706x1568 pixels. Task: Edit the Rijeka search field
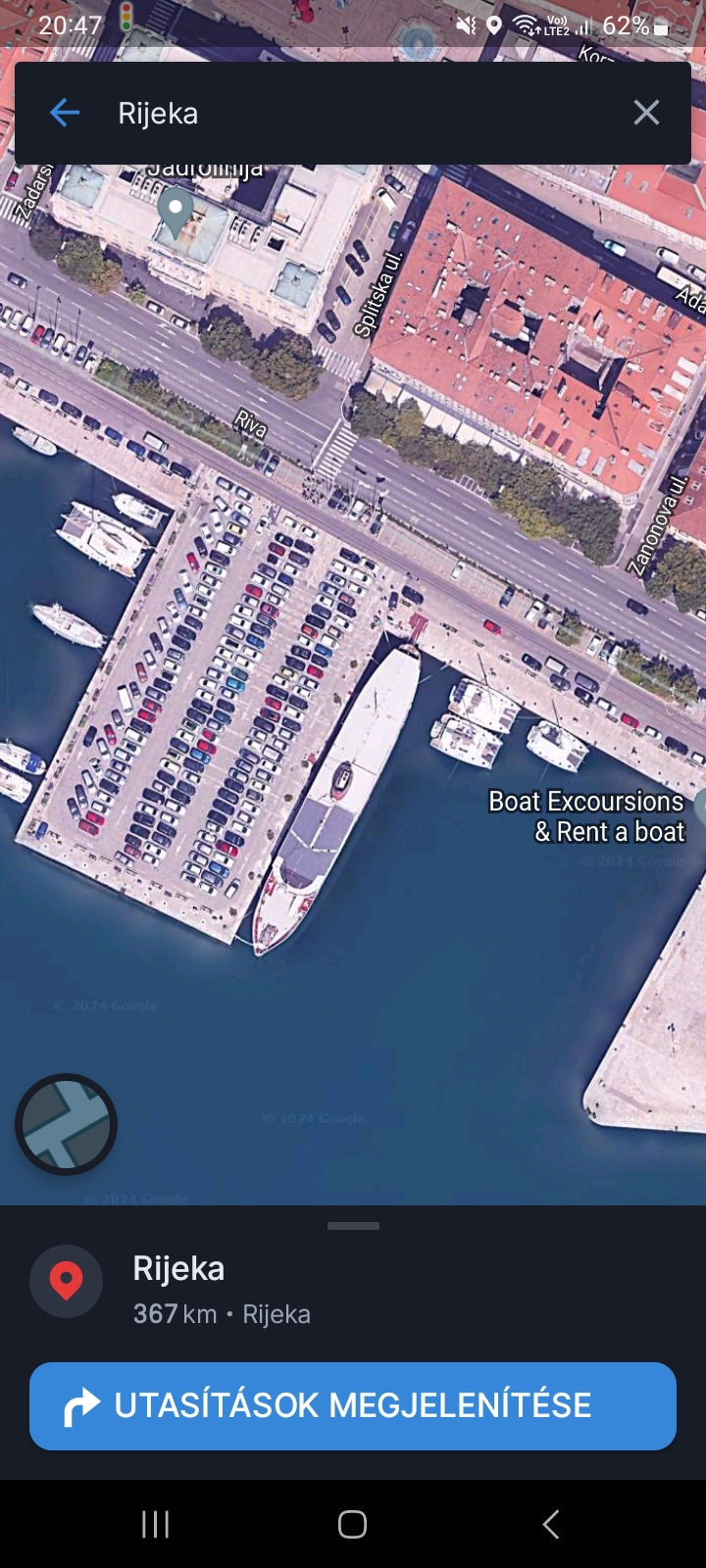pyautogui.click(x=353, y=113)
